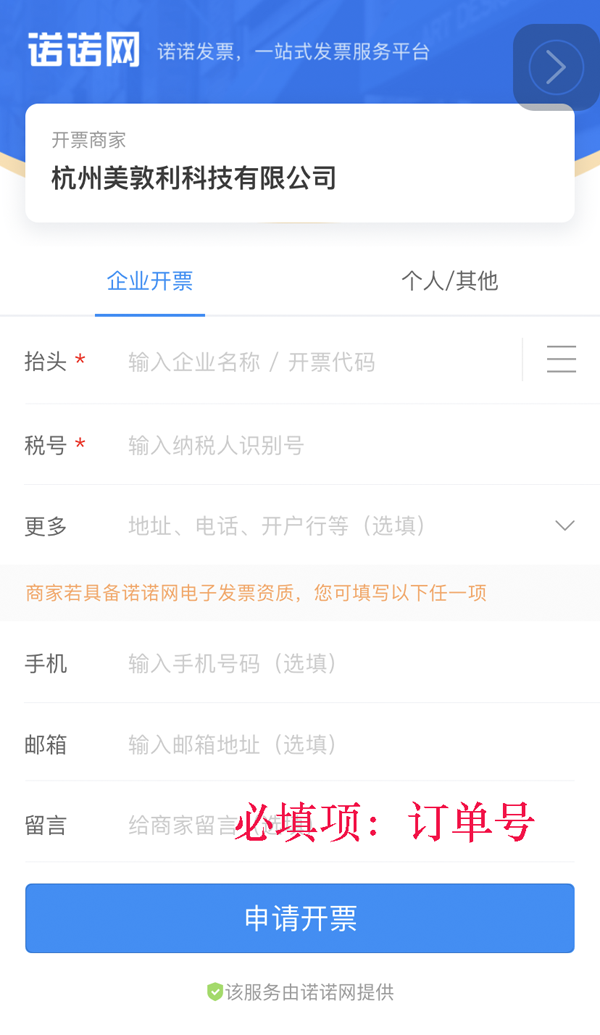Enter company name in the 抬头 field

pos(320,362)
